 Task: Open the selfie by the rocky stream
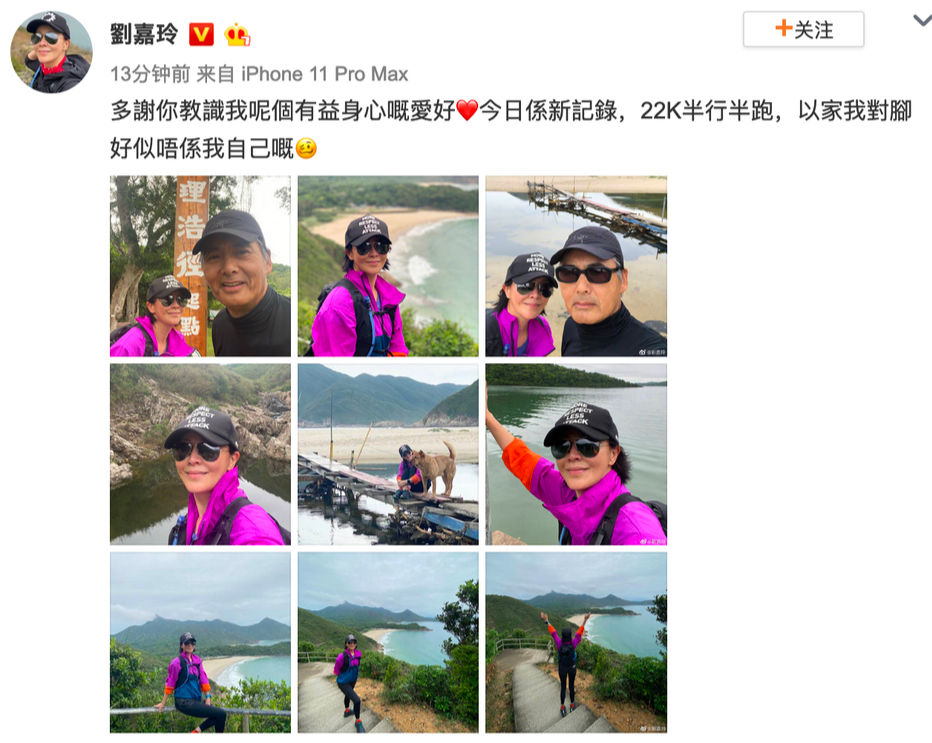coord(200,454)
